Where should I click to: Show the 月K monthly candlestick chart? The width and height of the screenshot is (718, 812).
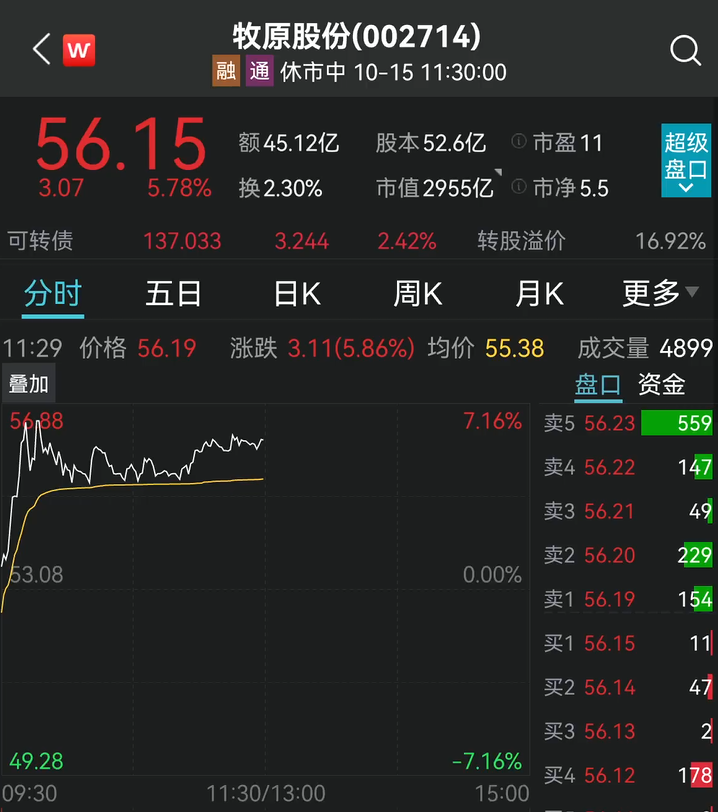tap(539, 293)
